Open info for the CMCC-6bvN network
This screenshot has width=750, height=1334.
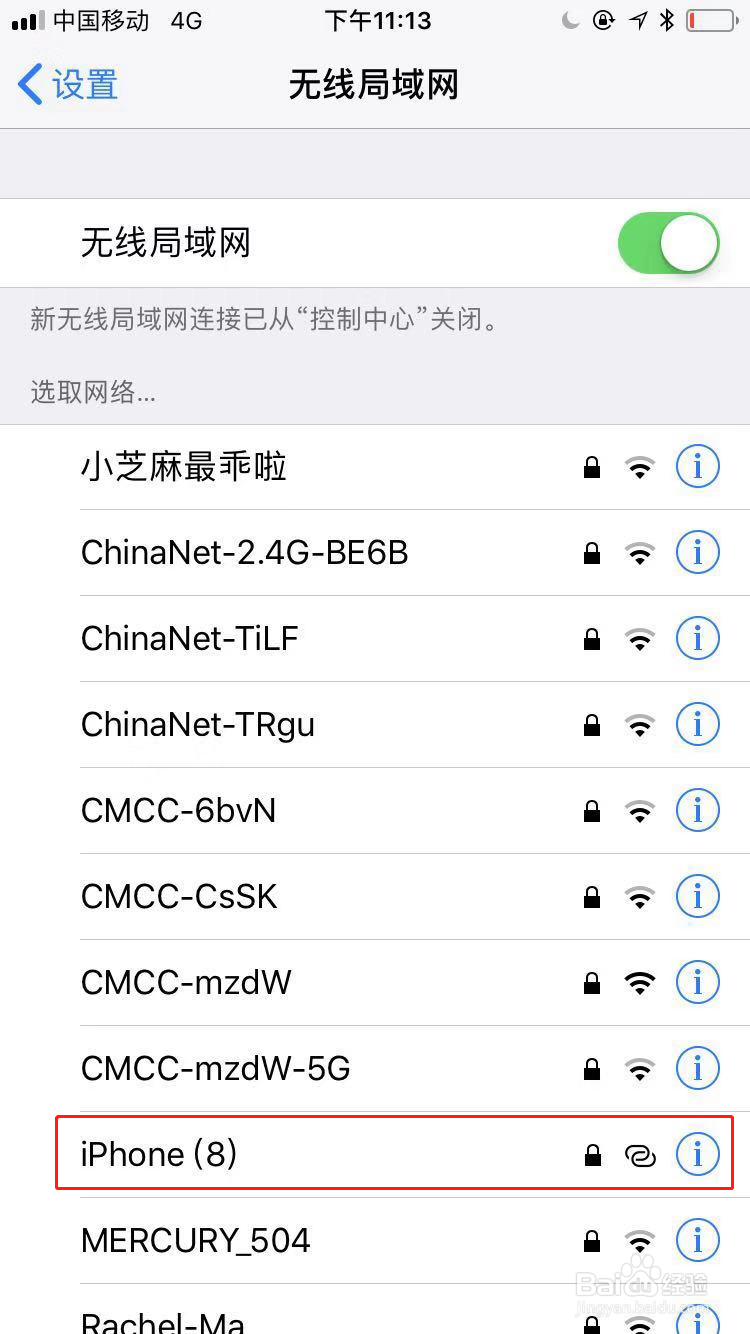[x=698, y=811]
